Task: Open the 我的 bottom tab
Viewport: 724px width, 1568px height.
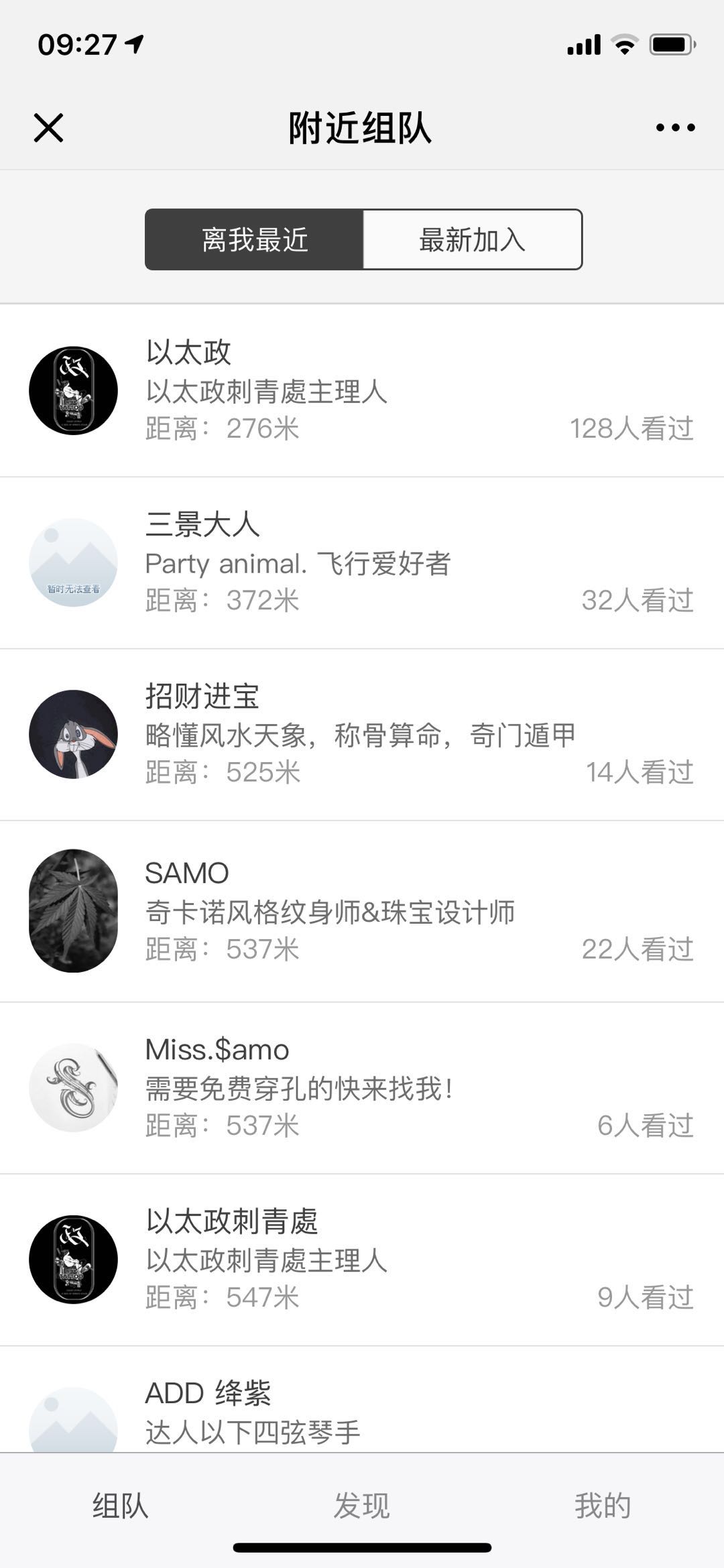Action: tap(603, 1506)
